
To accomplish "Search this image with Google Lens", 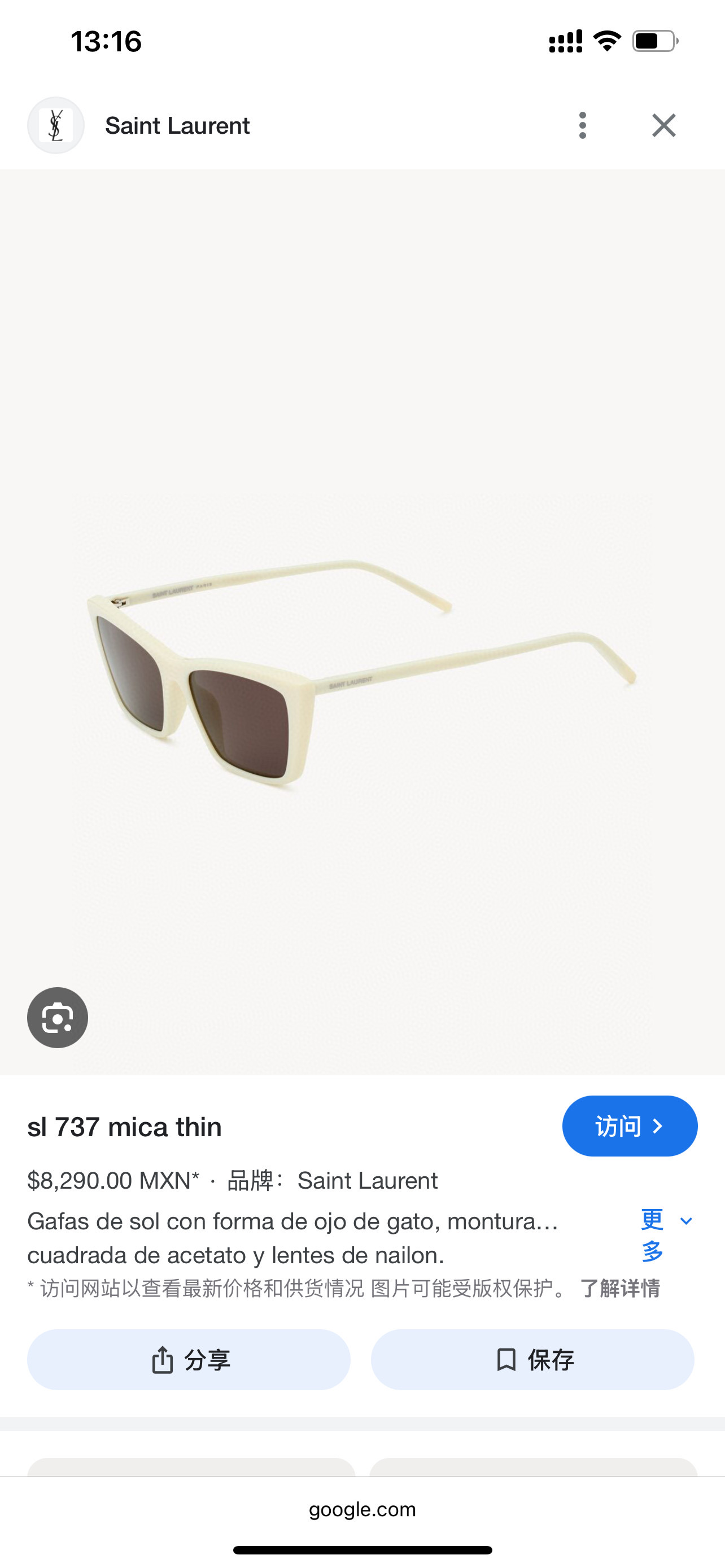I will tap(58, 1017).
